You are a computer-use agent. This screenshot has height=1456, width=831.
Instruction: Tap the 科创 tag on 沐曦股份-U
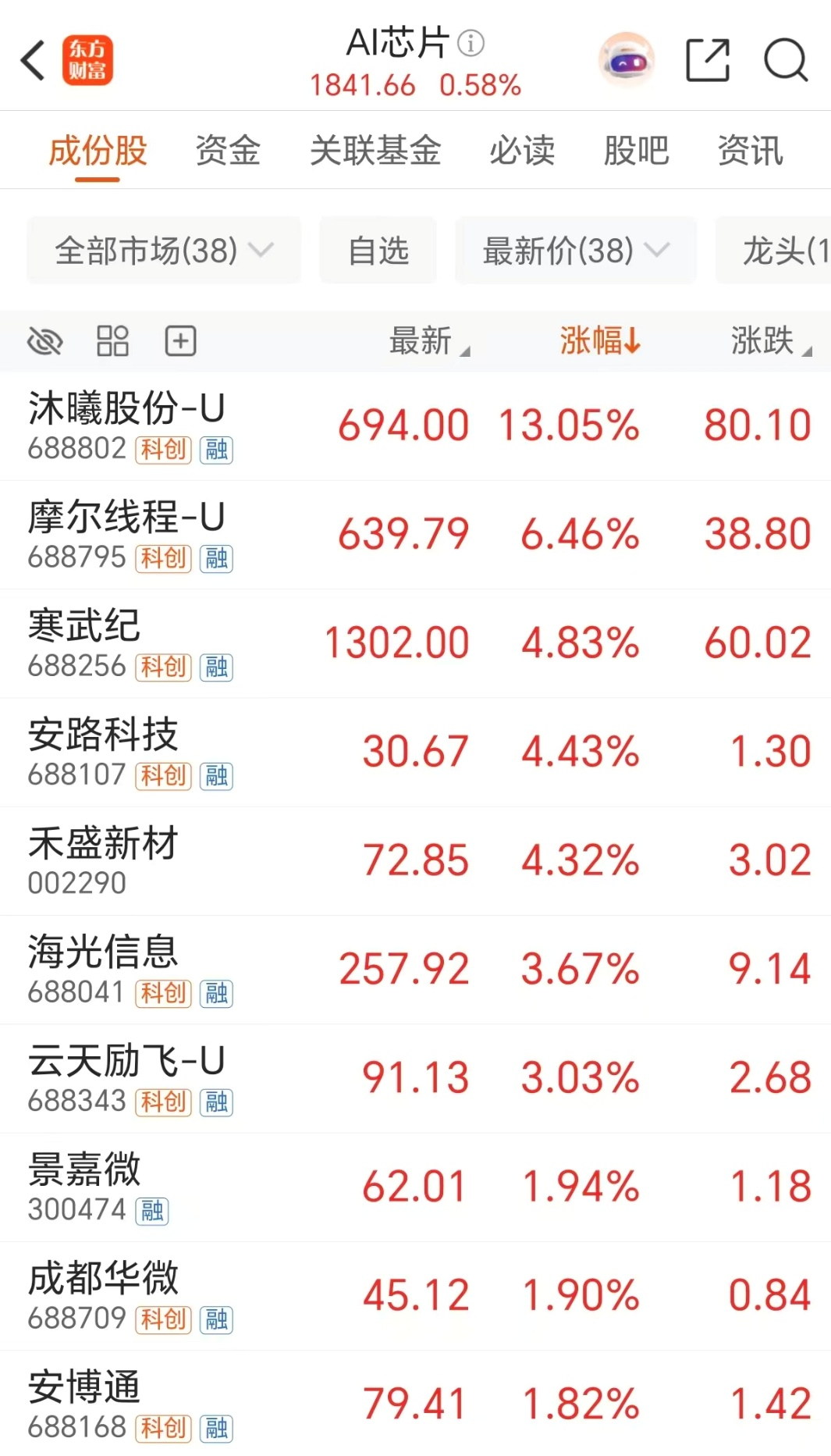pos(162,450)
